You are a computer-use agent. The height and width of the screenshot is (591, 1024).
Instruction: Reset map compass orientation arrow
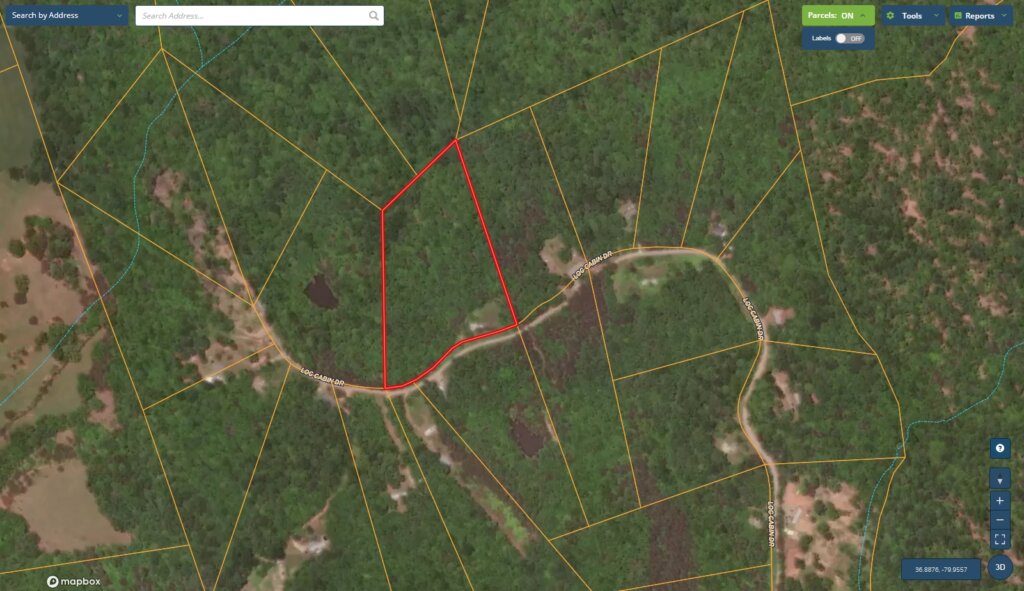click(1000, 480)
